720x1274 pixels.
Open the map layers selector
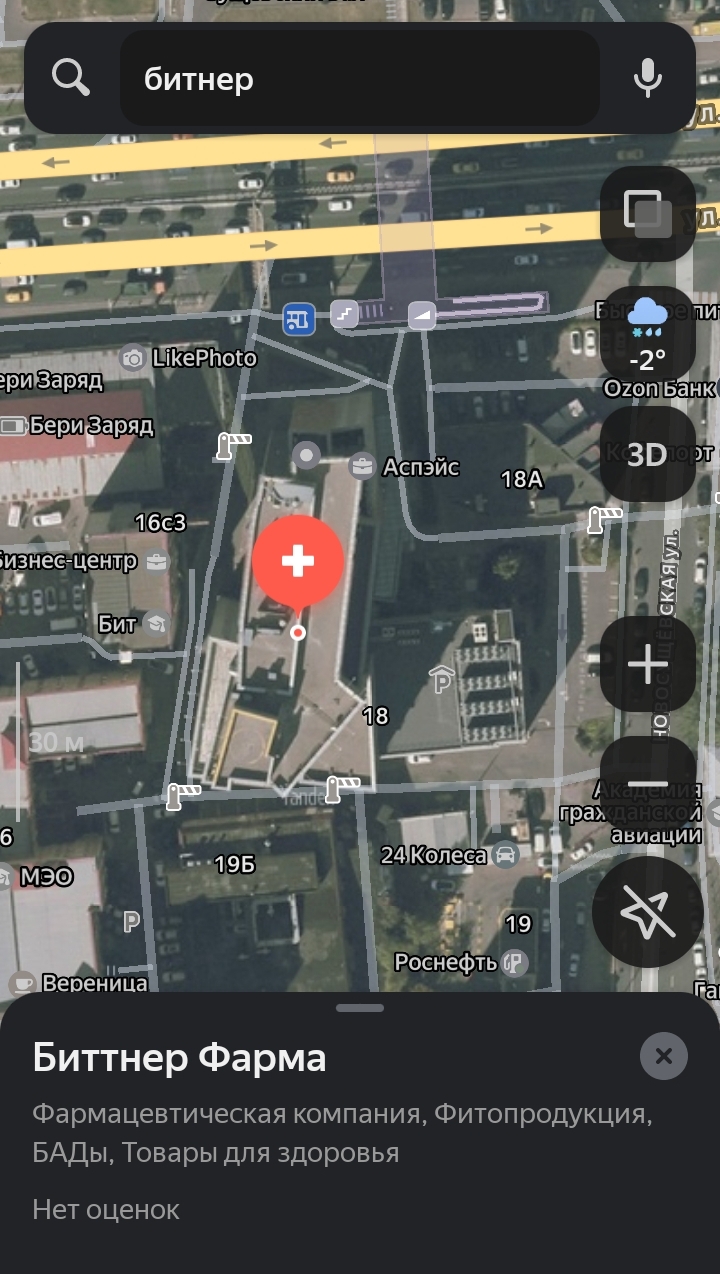tap(647, 213)
